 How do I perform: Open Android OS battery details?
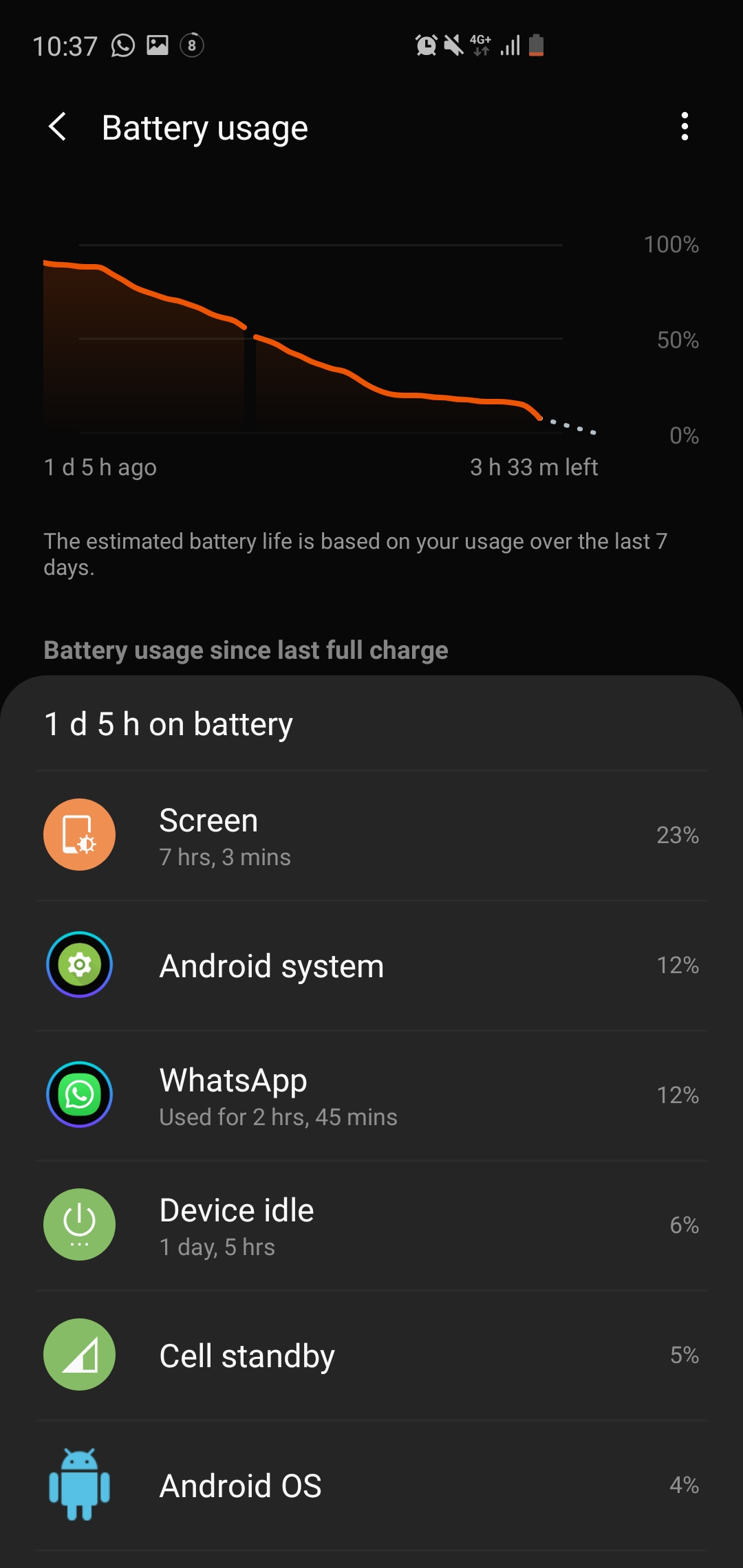click(x=371, y=1485)
